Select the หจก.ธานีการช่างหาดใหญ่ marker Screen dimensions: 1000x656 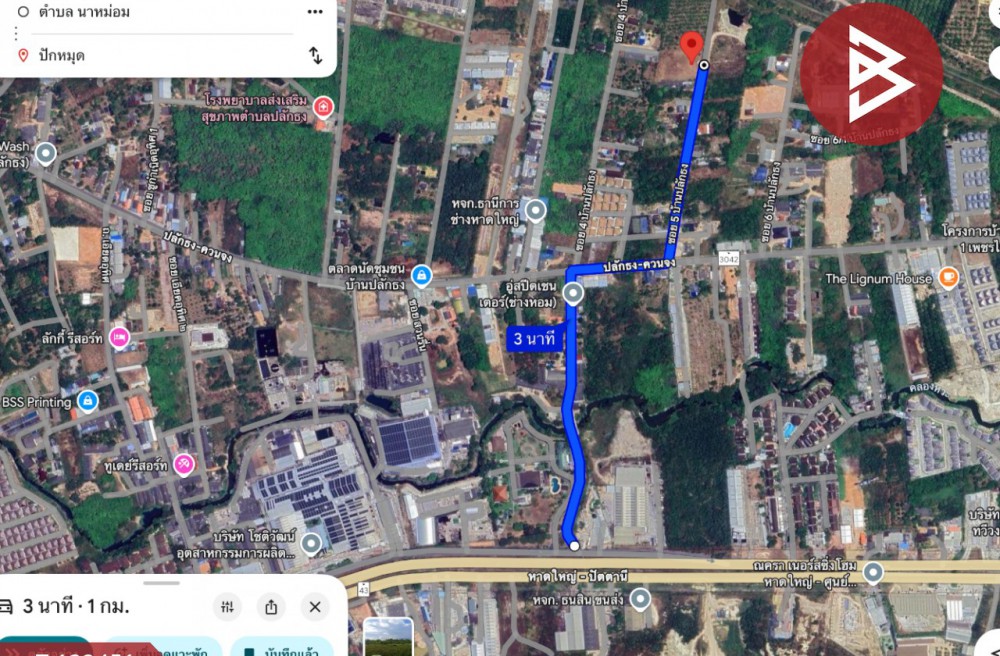pyautogui.click(x=536, y=211)
